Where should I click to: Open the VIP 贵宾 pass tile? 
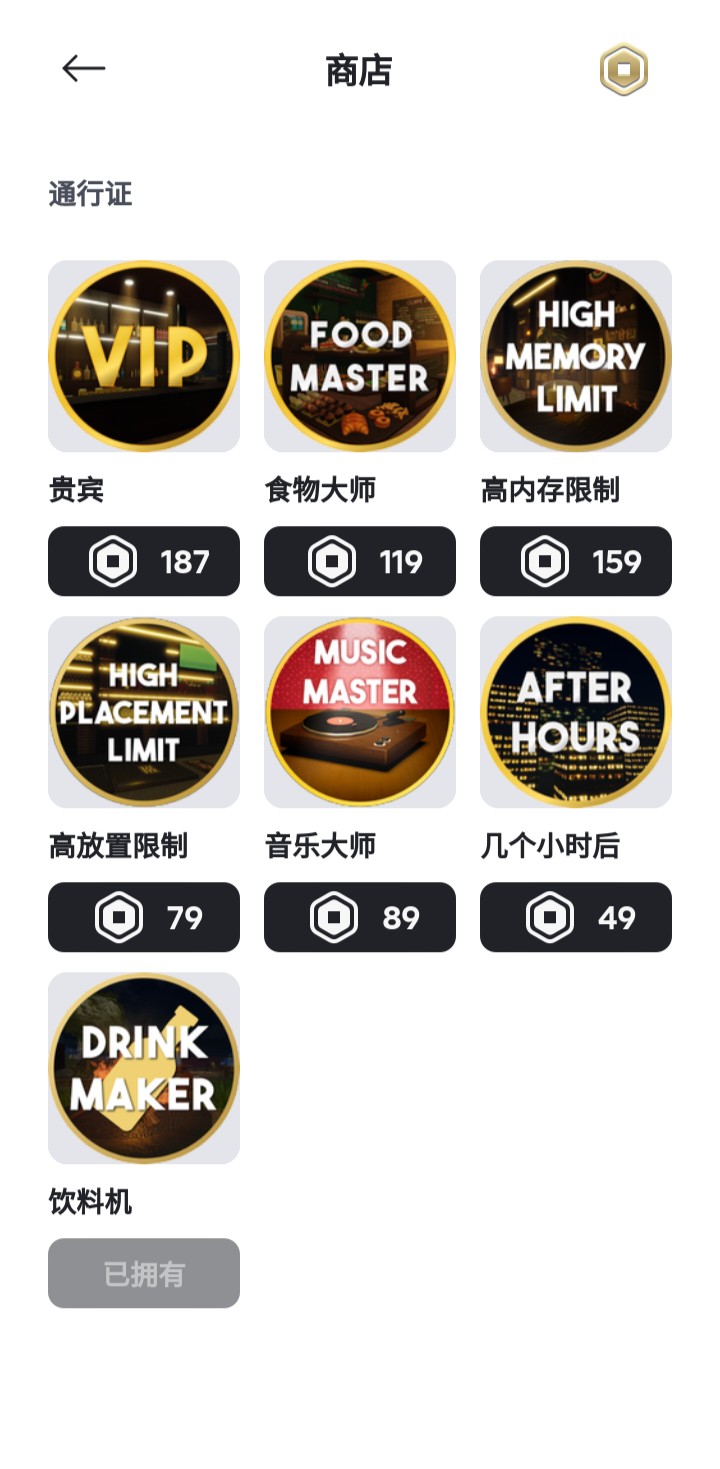(144, 356)
